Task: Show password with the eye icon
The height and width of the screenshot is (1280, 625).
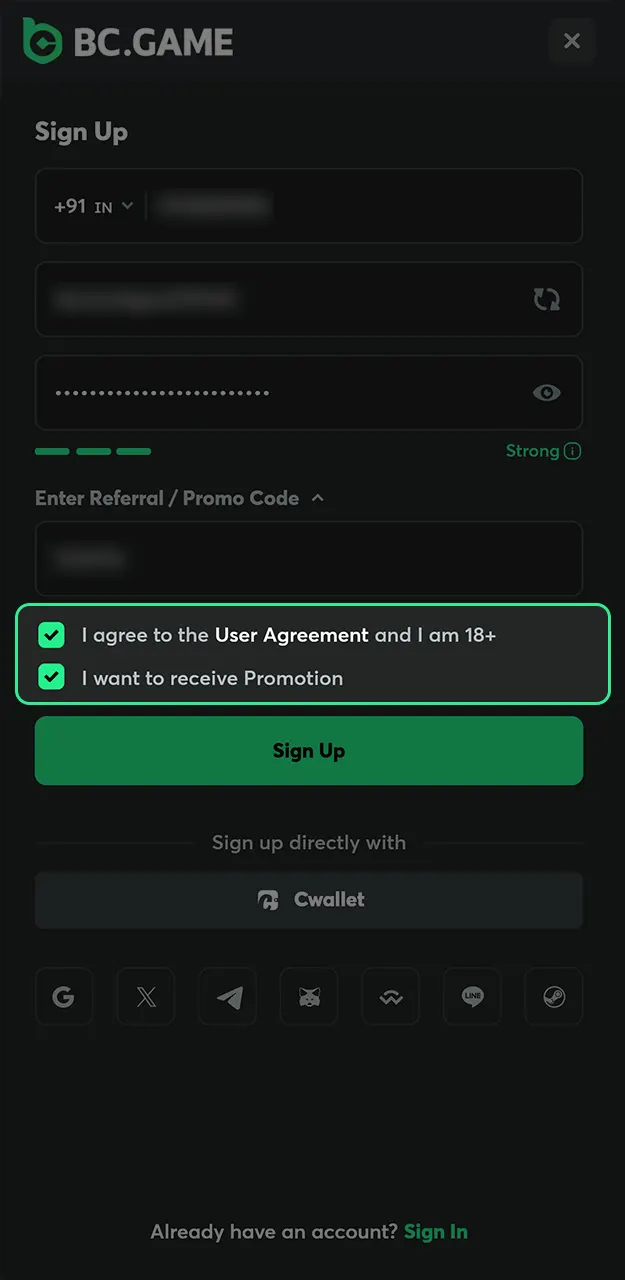Action: (x=547, y=393)
